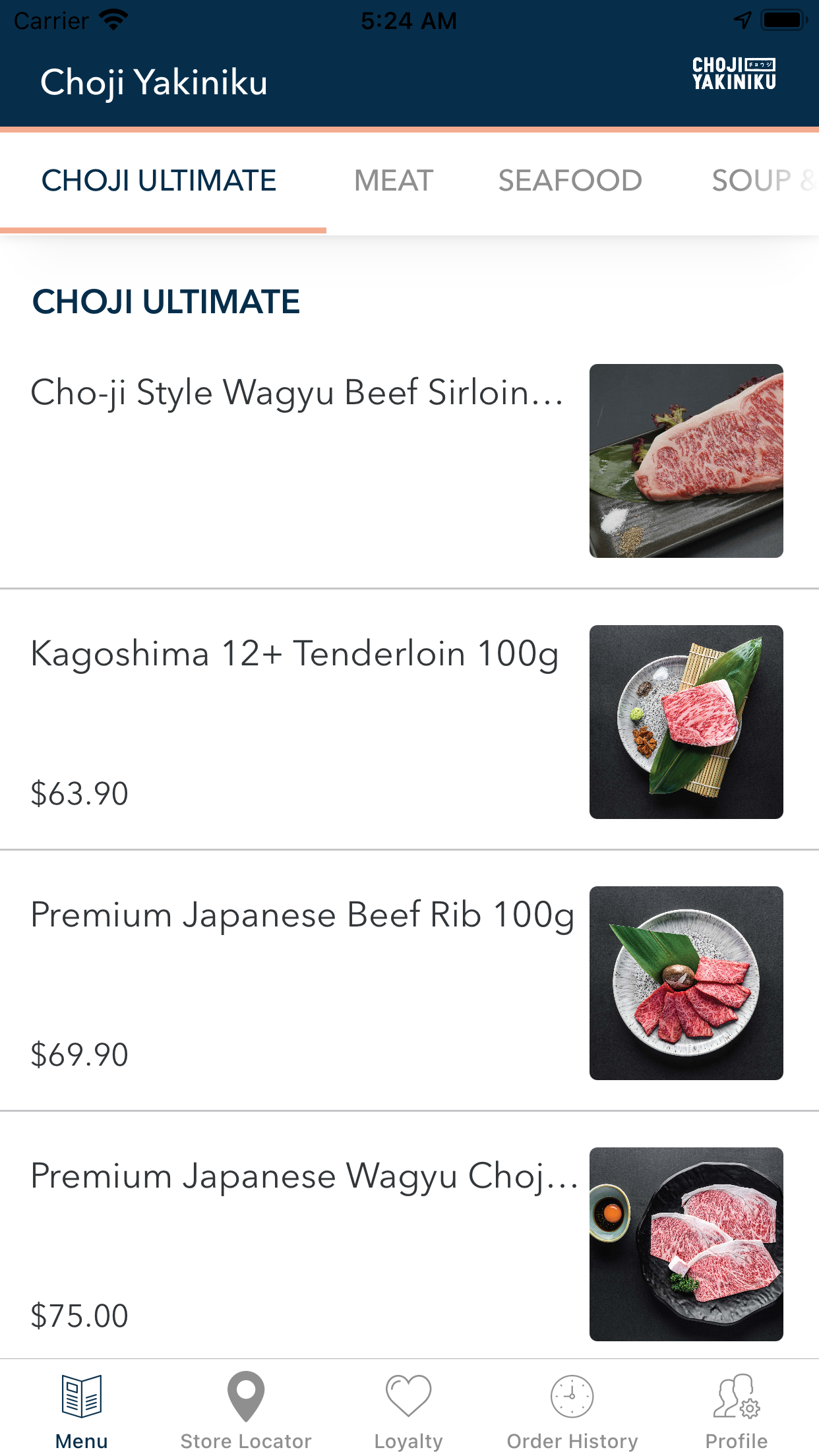
Task: Switch to the Meat category tab
Action: [394, 181]
